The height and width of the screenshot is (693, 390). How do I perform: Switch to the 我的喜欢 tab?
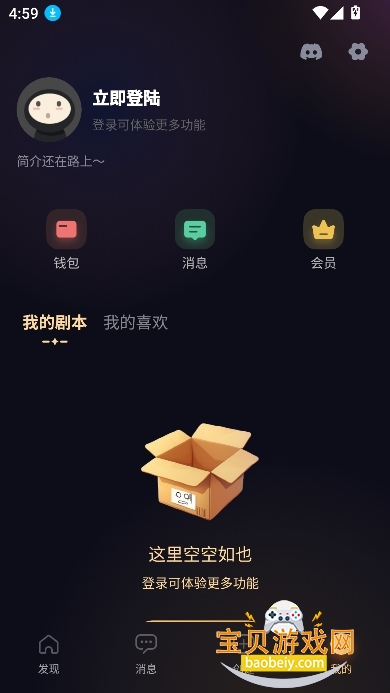tap(136, 323)
